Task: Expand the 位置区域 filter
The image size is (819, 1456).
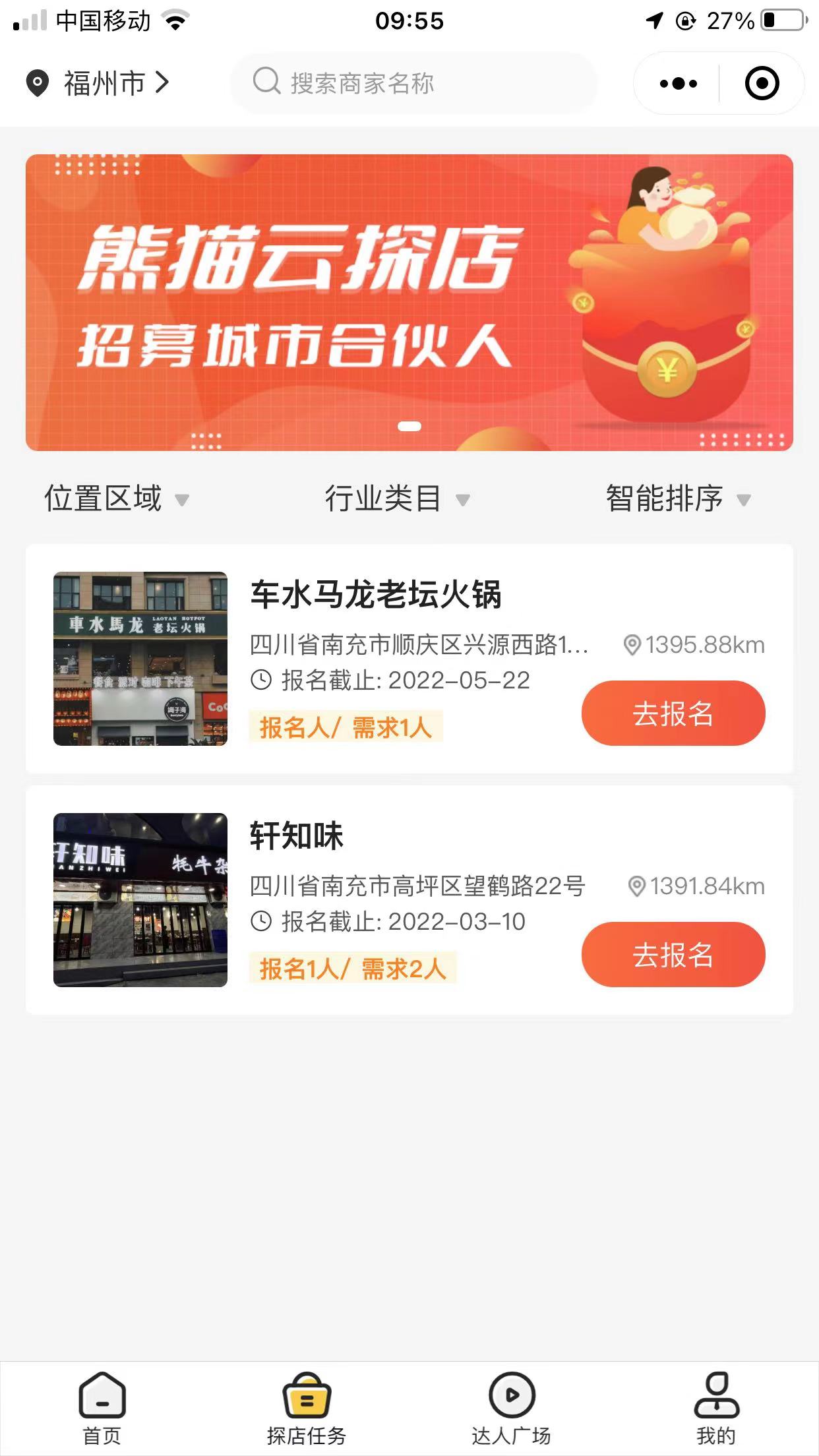Action: (x=116, y=499)
